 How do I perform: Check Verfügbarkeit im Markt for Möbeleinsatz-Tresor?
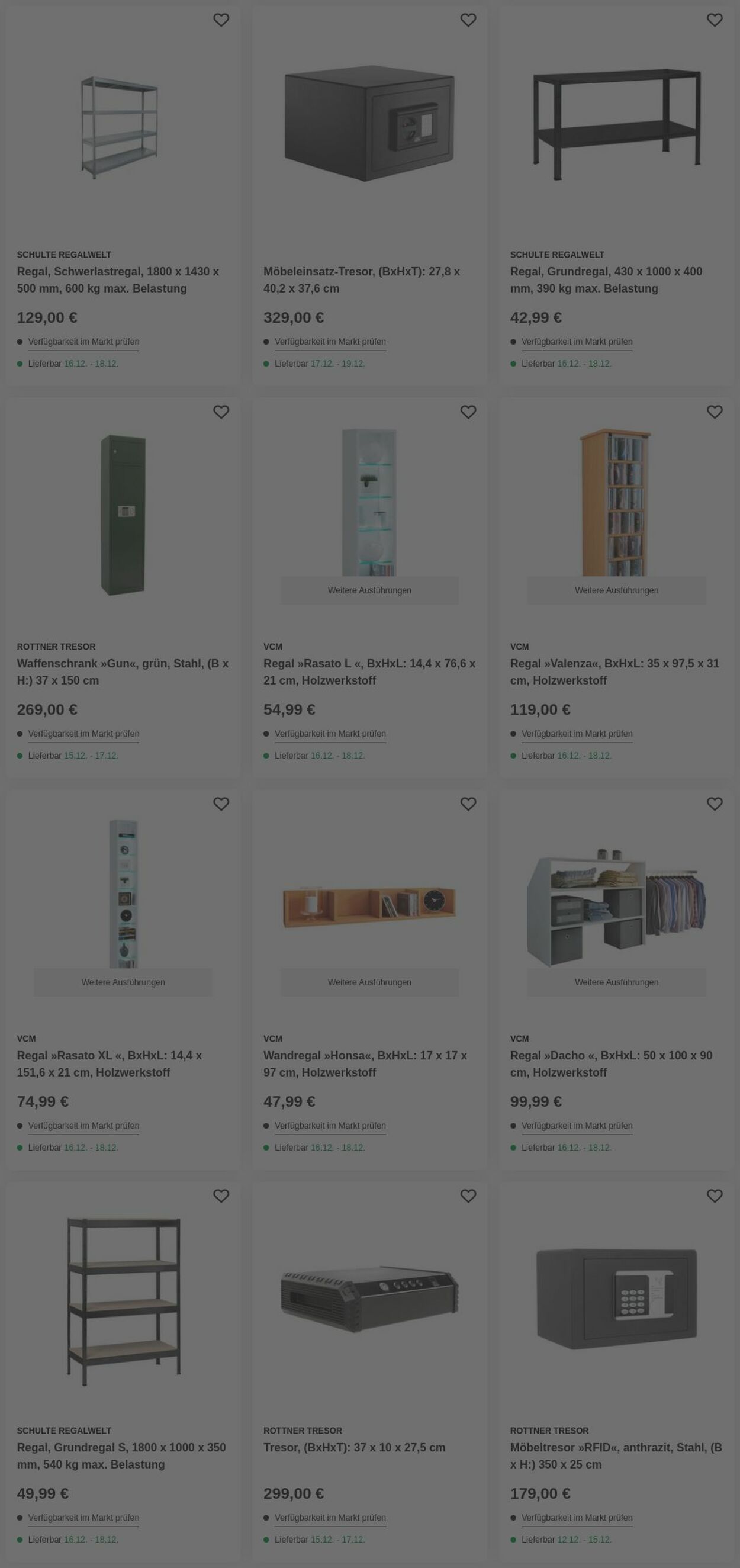(330, 342)
